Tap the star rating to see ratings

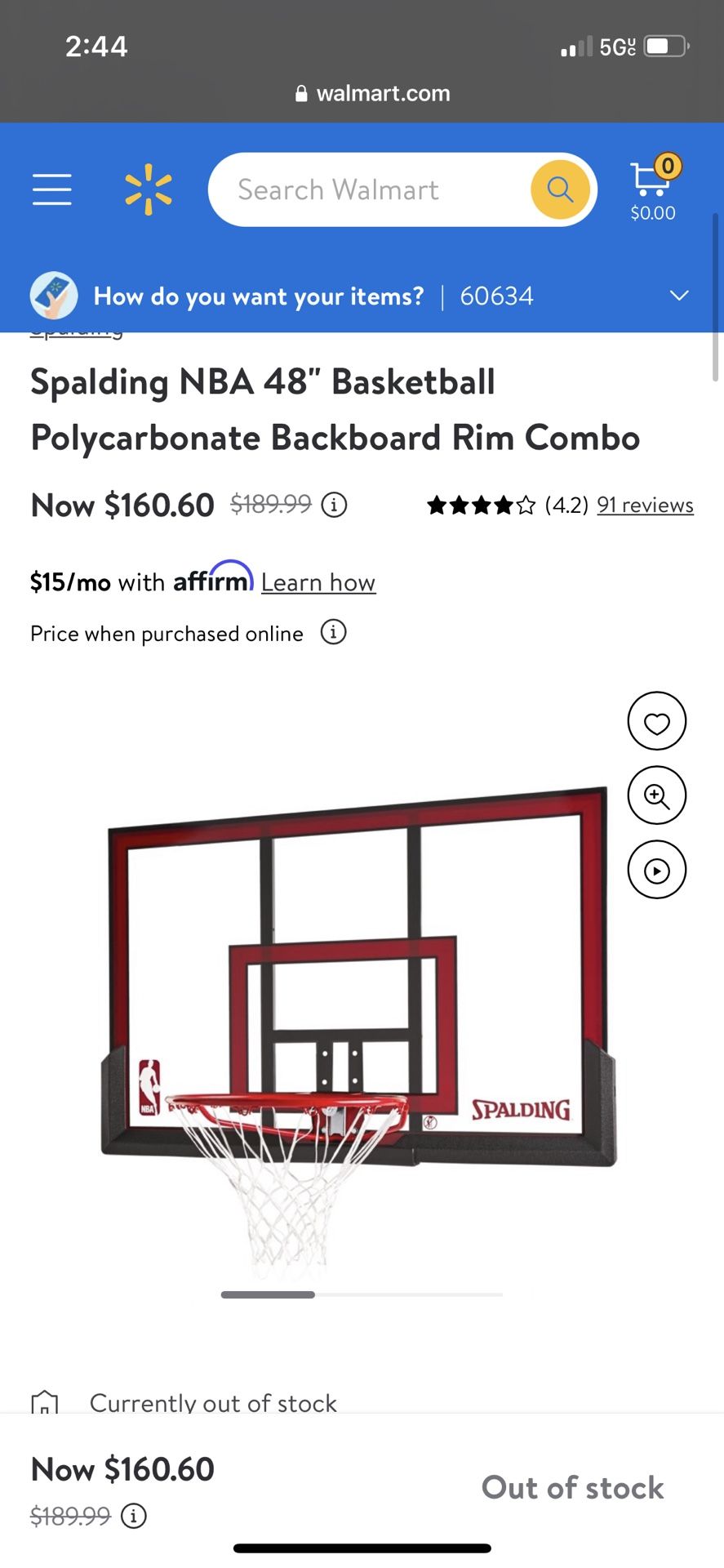pos(480,505)
